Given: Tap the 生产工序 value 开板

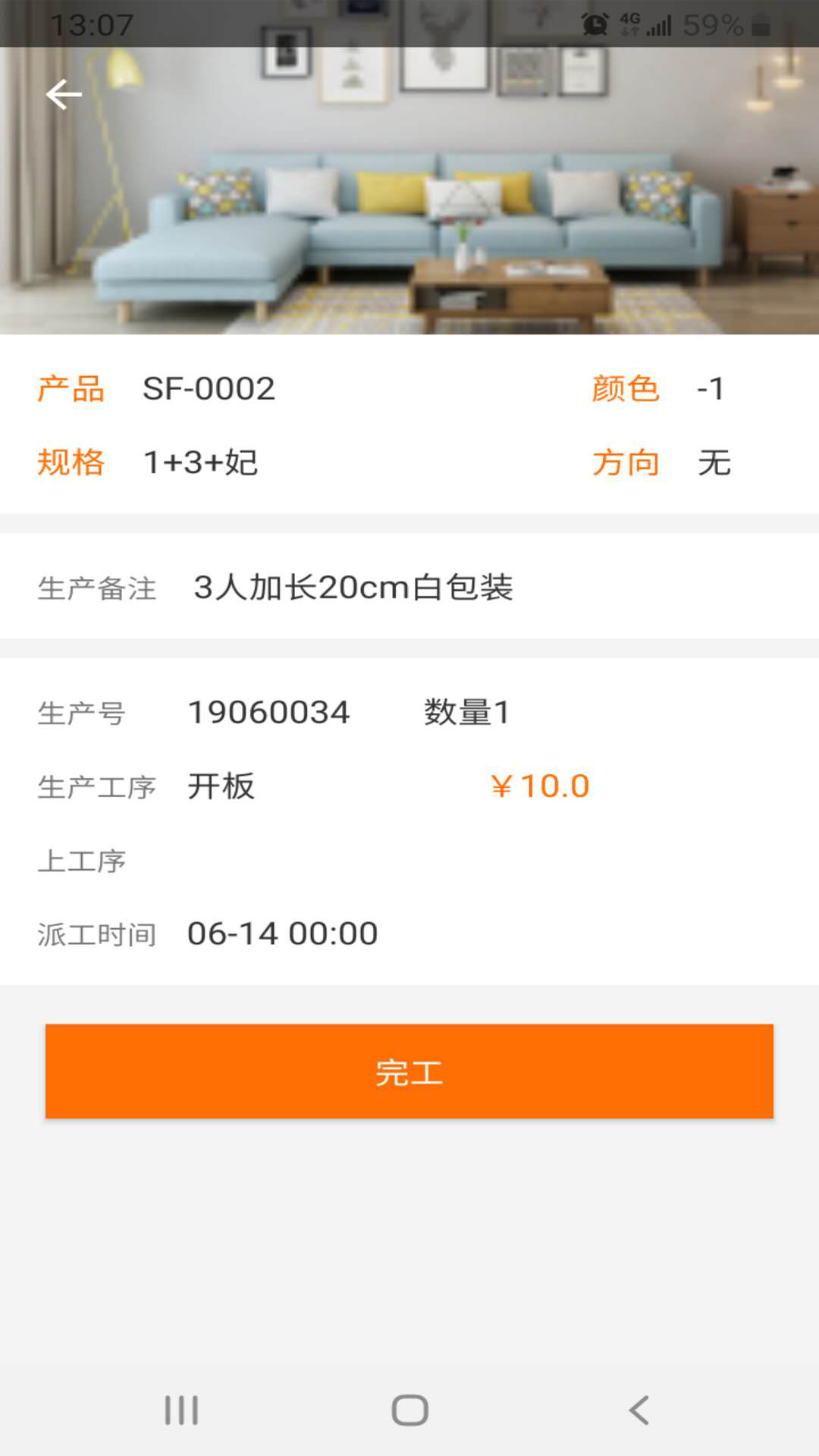Looking at the screenshot, I should tap(220, 786).
